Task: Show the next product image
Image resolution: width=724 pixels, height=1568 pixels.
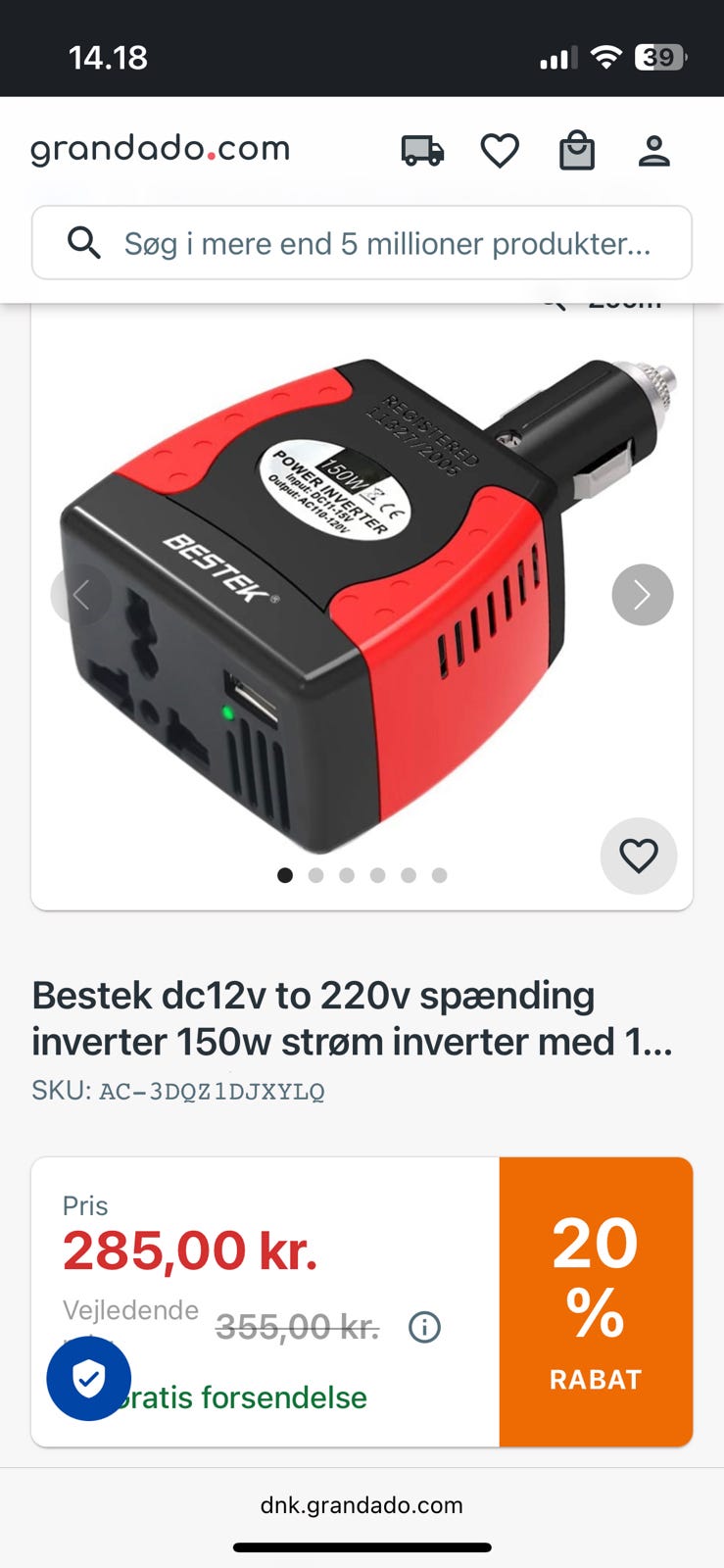Action: (642, 595)
